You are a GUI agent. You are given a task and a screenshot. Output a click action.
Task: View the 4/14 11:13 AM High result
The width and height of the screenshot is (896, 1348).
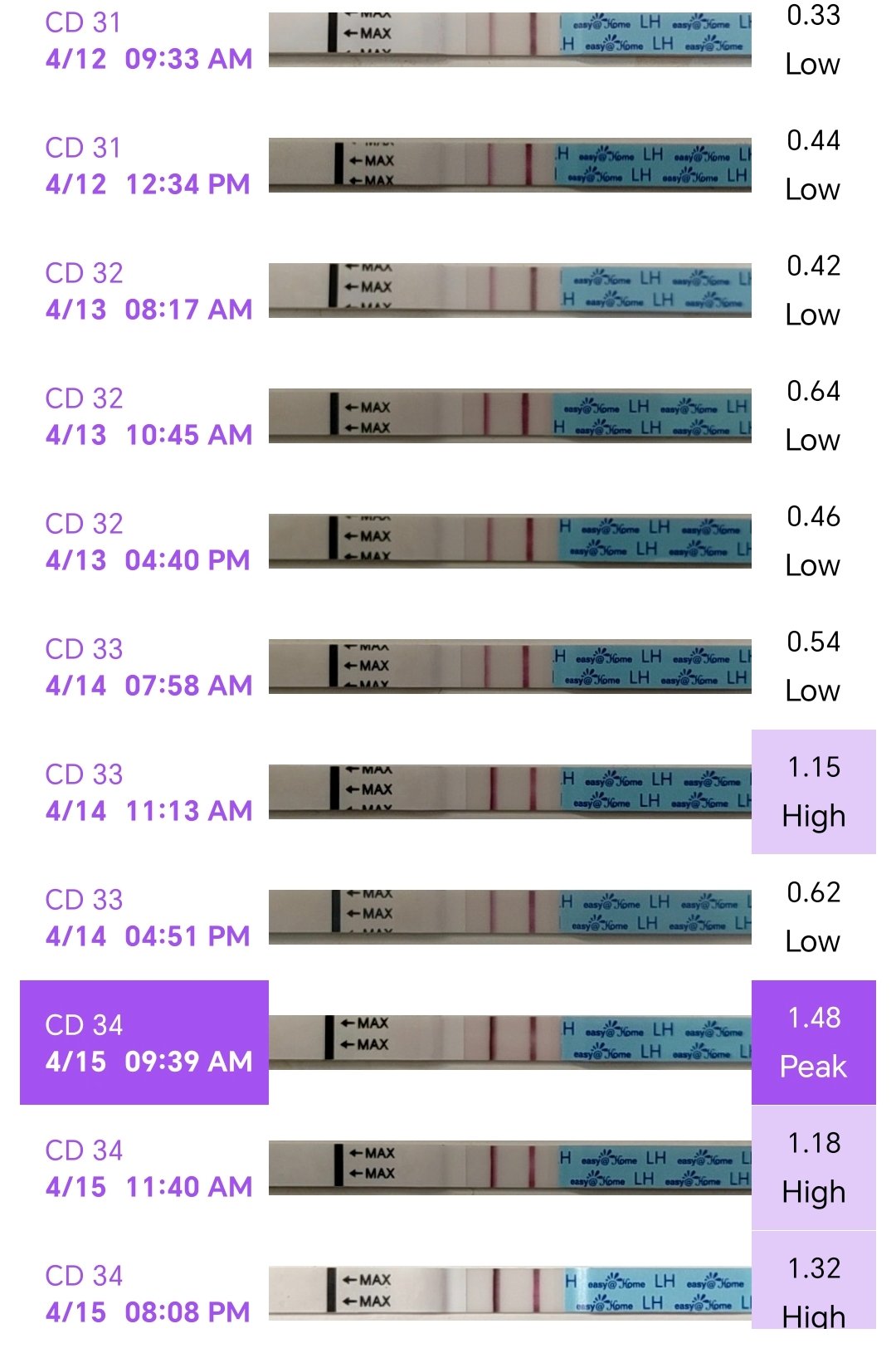pos(813,792)
